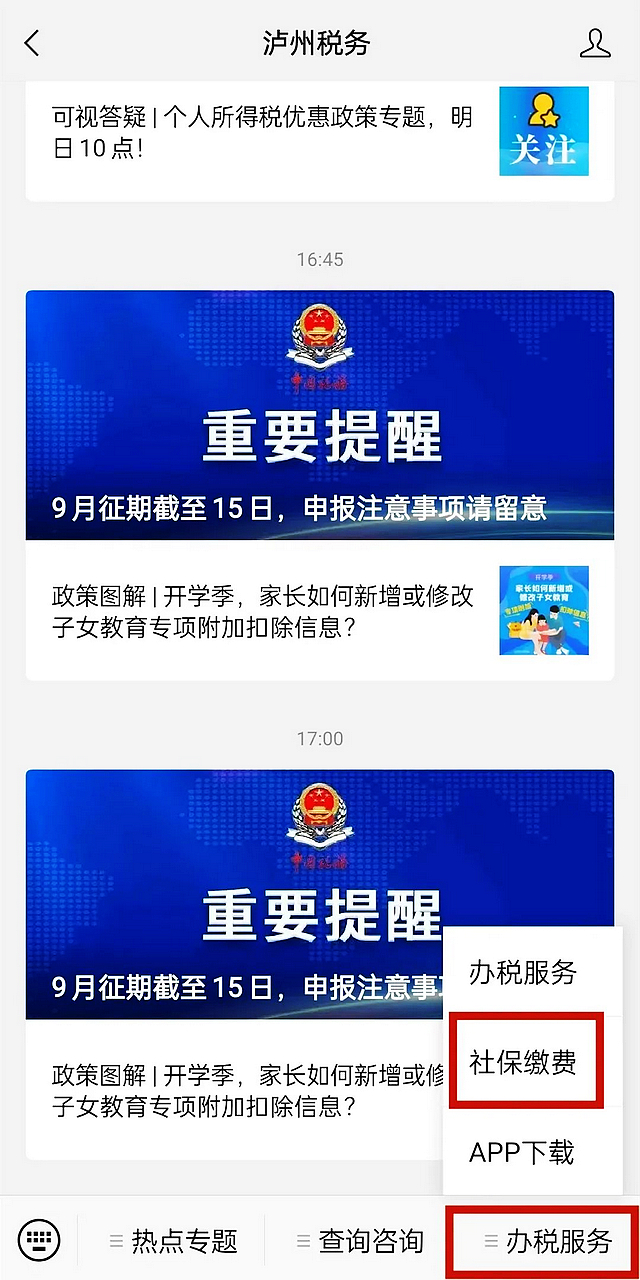640x1280 pixels.
Task: Go back from the 泸州税务 account page
Action: 32,43
